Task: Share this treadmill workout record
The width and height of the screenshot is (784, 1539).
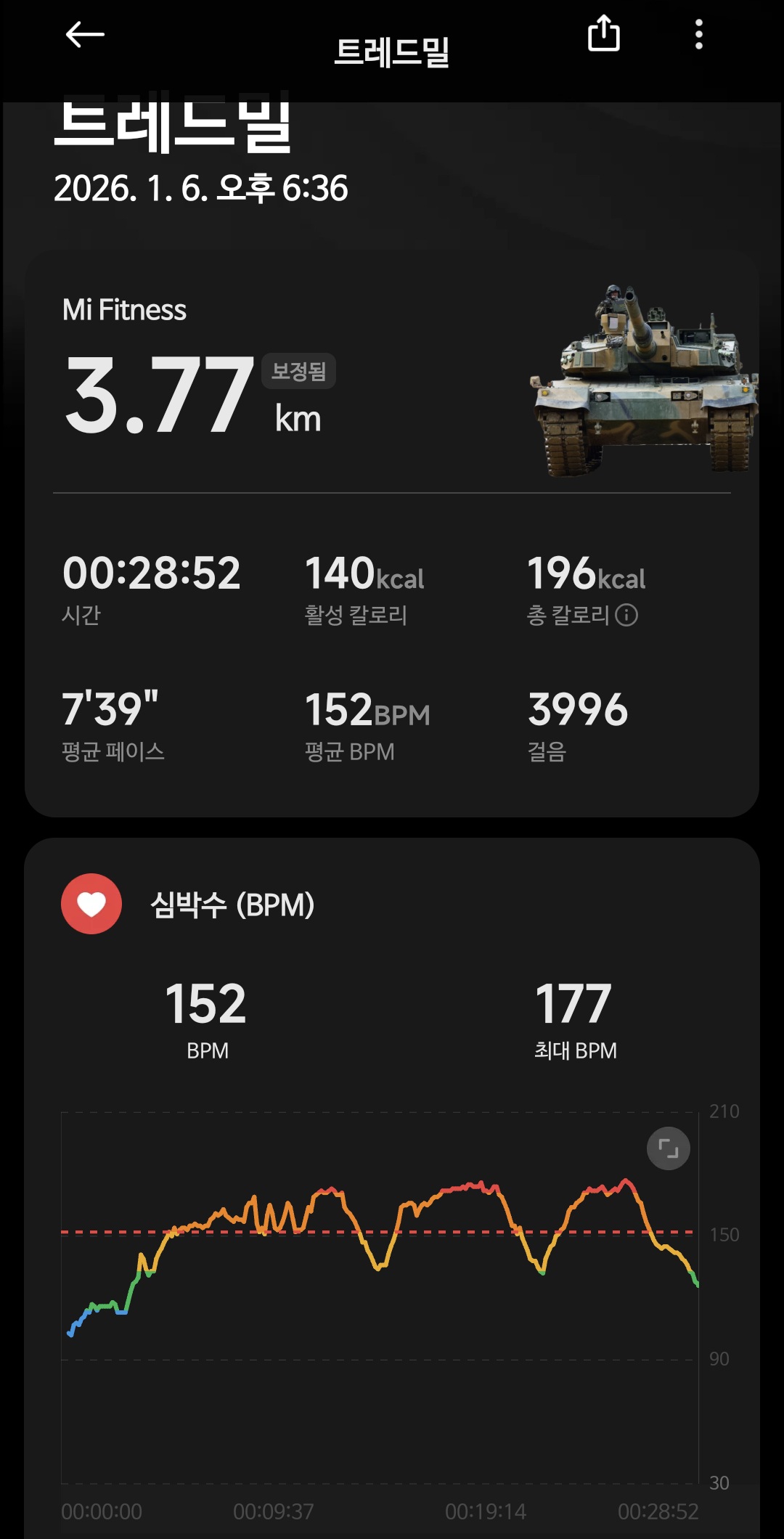Action: tap(603, 34)
